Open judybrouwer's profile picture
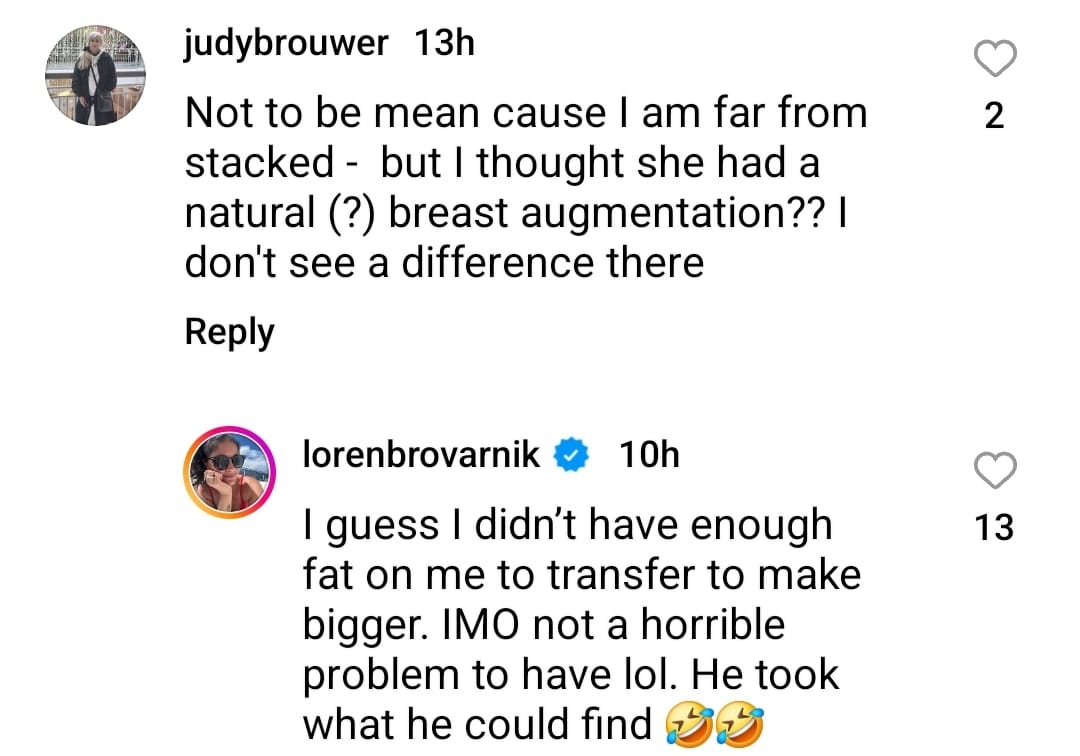The width and height of the screenshot is (1080, 756). (97, 76)
